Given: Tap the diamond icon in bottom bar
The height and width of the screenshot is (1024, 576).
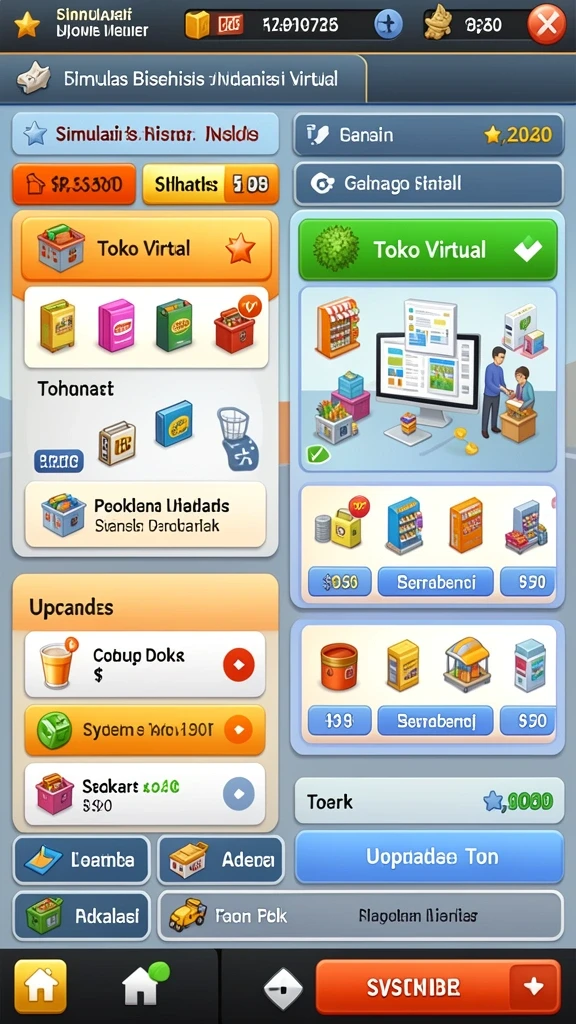Looking at the screenshot, I should (x=283, y=989).
